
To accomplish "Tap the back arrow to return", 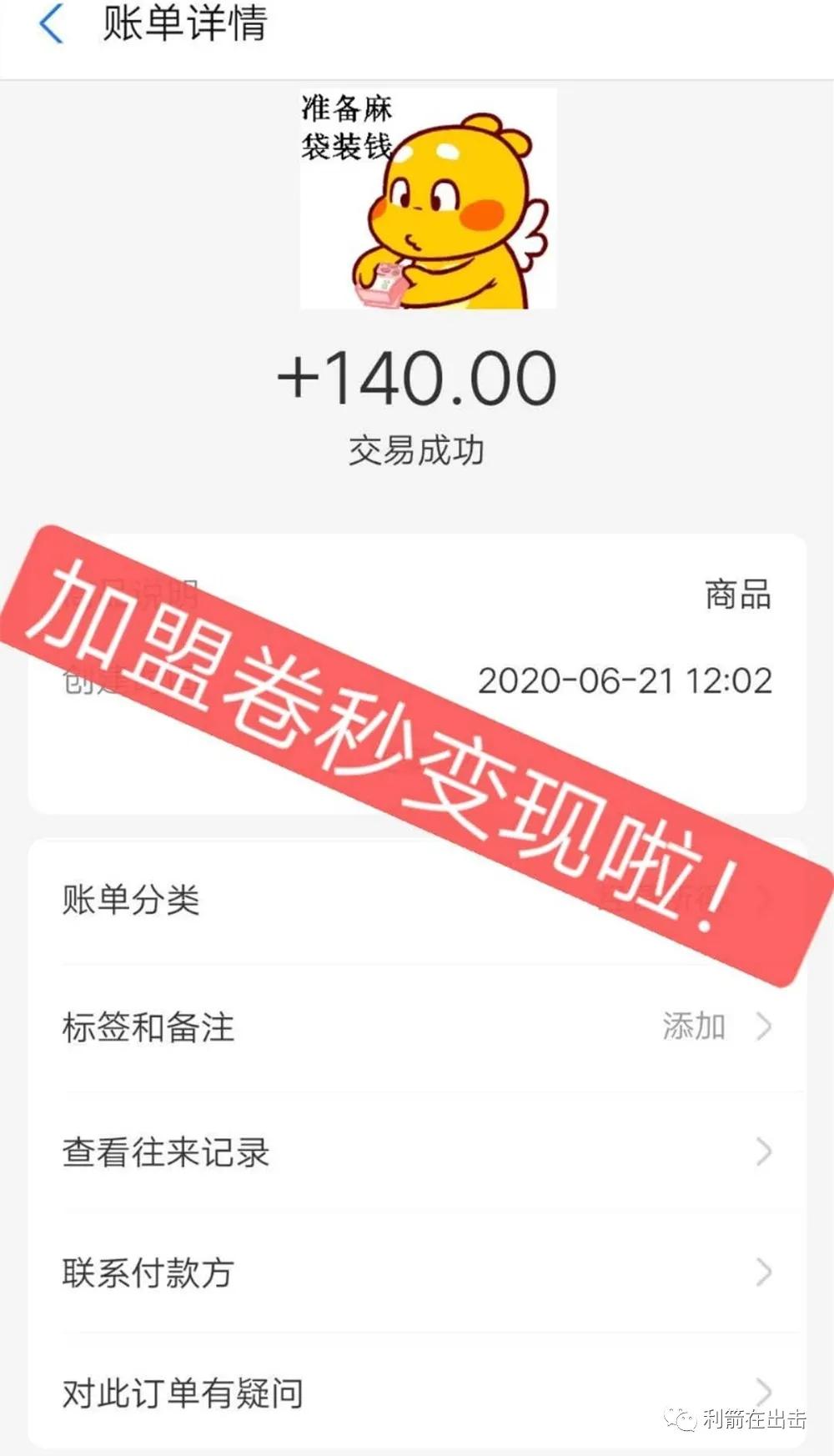I will click(x=52, y=25).
